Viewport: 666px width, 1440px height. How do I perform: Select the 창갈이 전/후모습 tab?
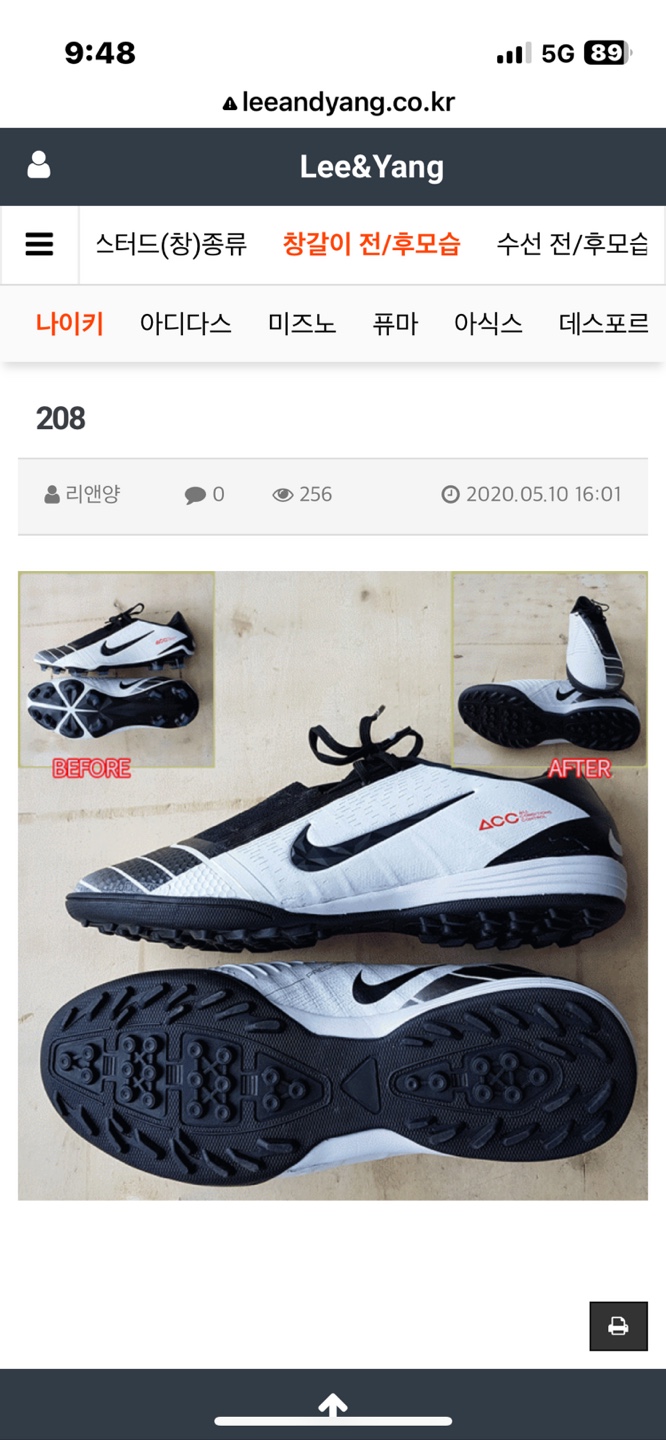coord(371,244)
